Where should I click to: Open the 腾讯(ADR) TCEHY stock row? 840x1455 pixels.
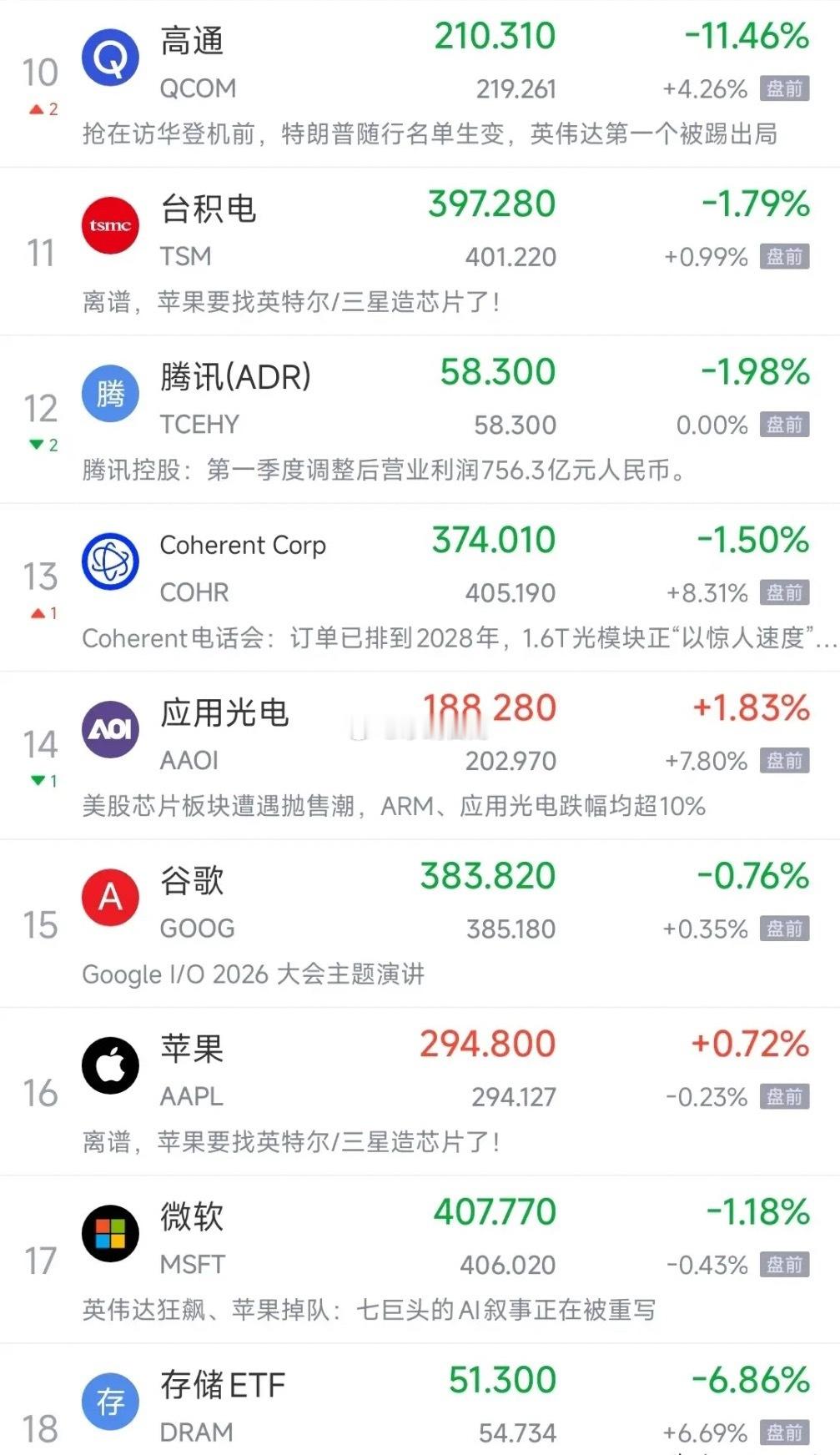[x=420, y=420]
